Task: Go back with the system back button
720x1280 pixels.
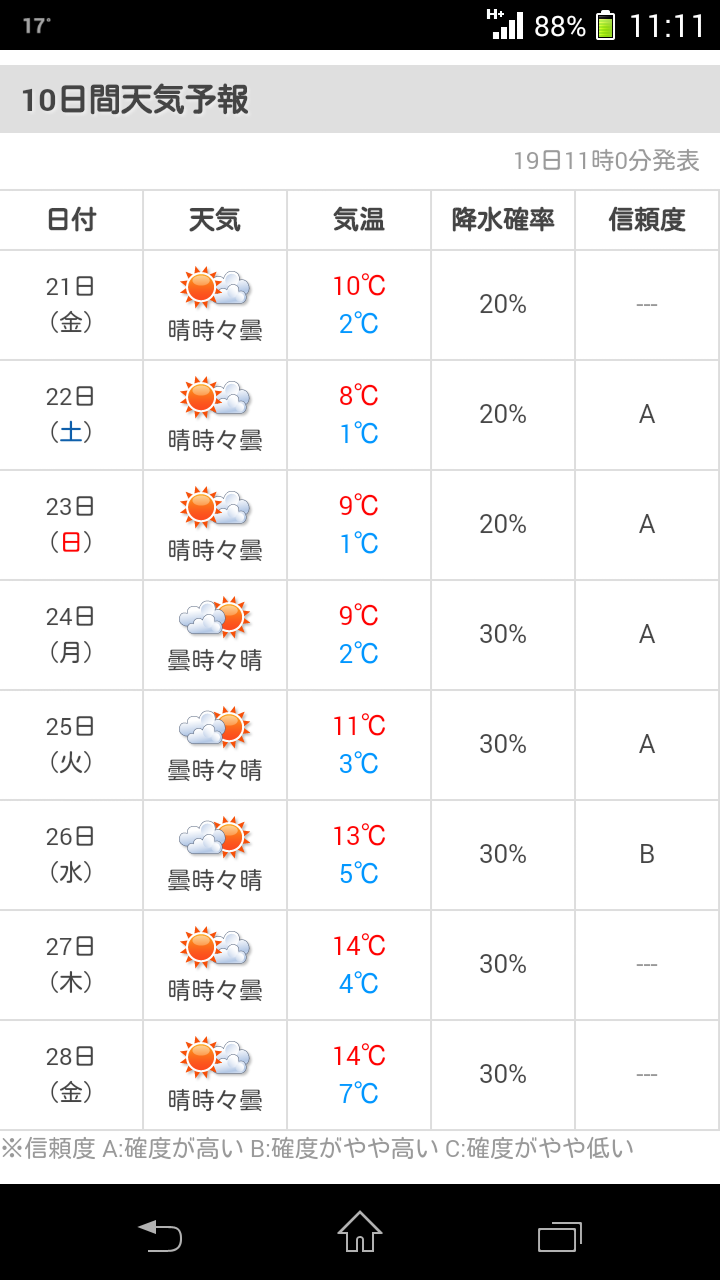Action: click(x=160, y=1234)
